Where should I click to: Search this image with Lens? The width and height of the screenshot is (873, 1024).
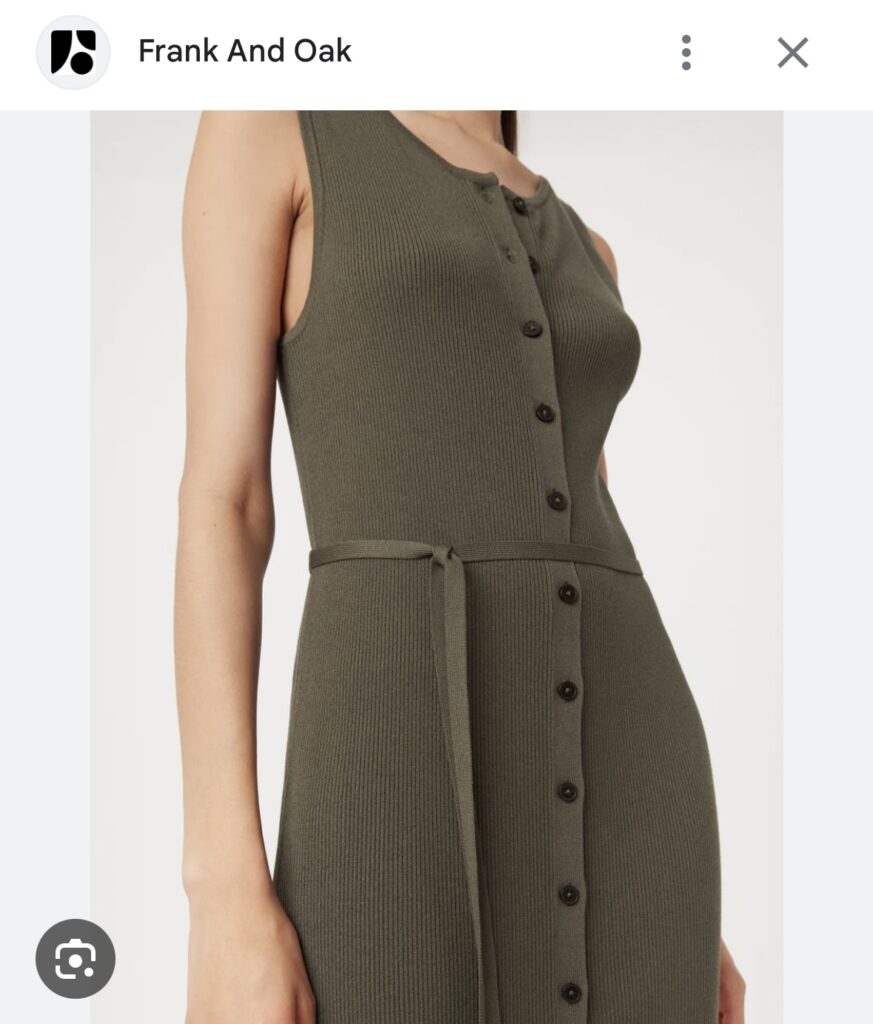[x=75, y=958]
